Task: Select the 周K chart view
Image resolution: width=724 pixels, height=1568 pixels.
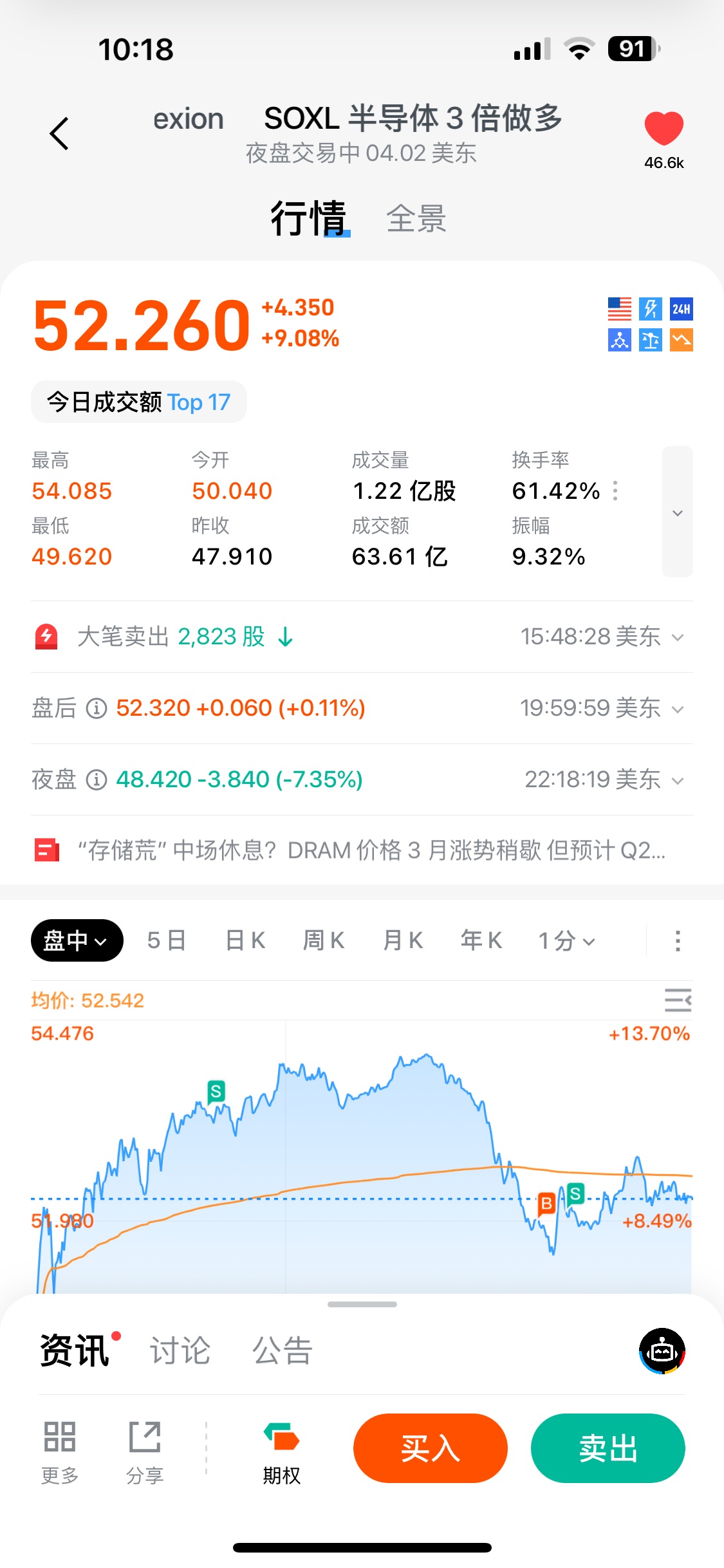Action: pyautogui.click(x=324, y=940)
